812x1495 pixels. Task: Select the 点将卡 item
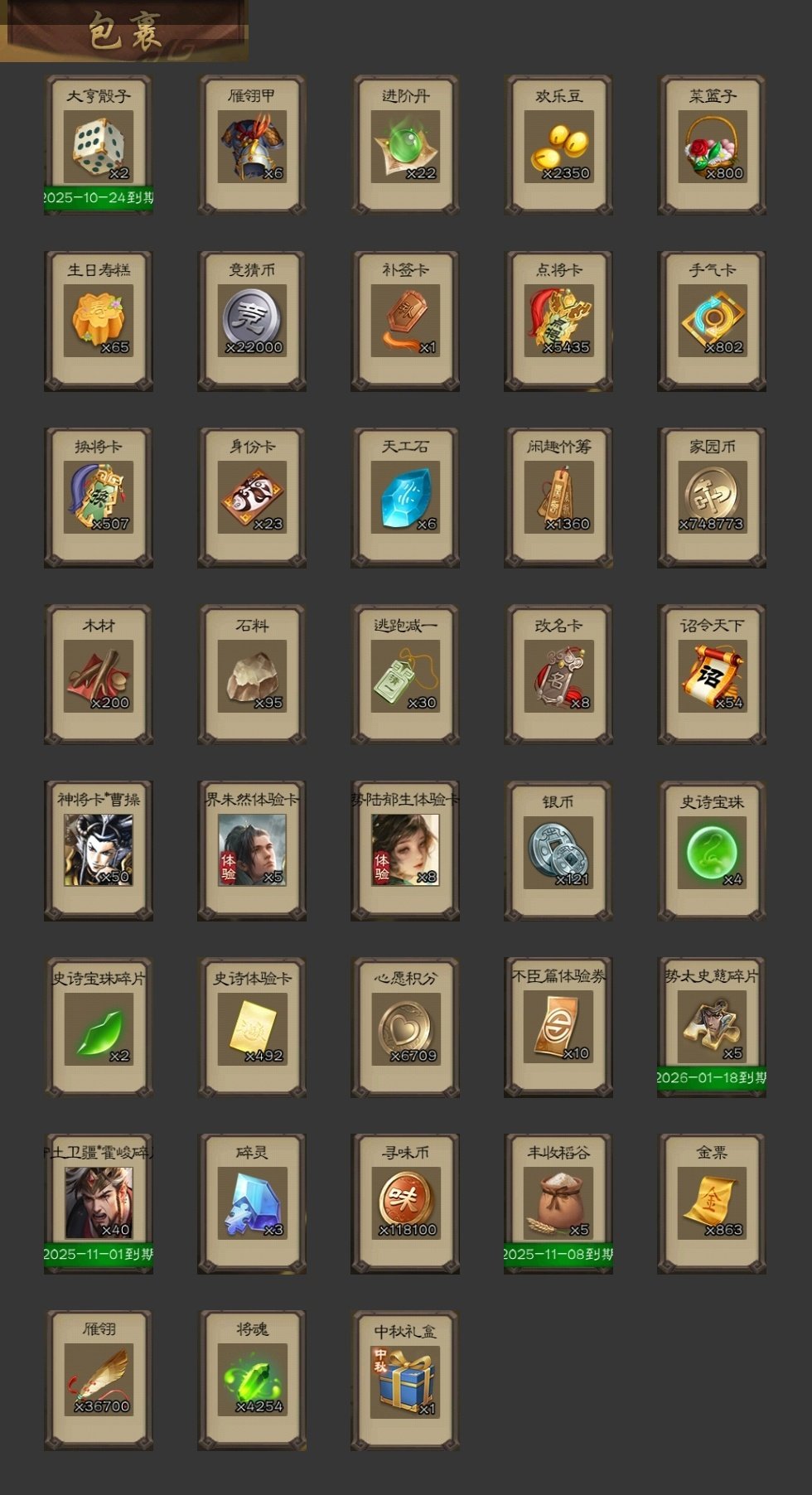pyautogui.click(x=558, y=322)
